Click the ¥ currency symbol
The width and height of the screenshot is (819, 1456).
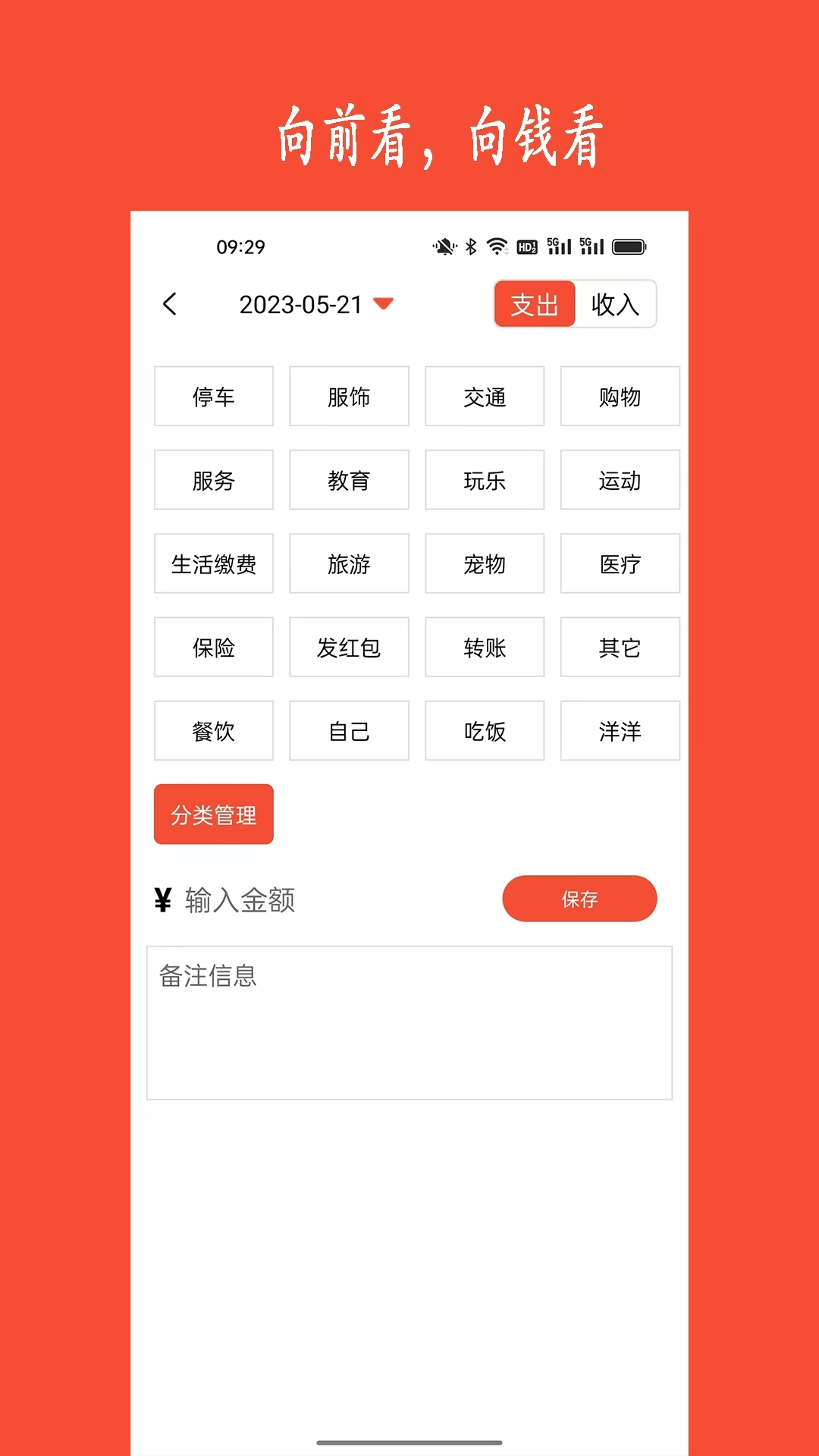click(x=162, y=899)
